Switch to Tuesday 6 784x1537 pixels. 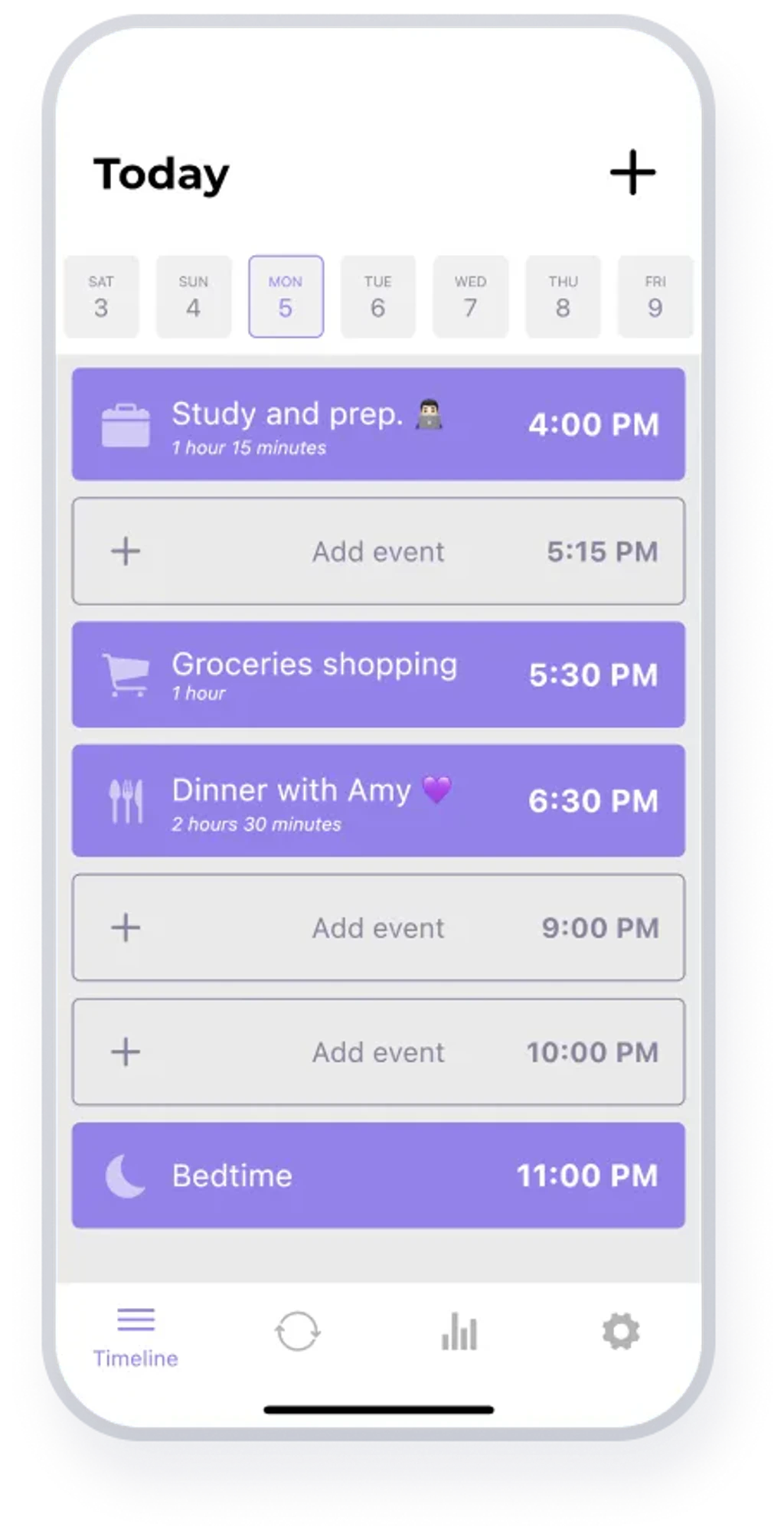tap(378, 296)
